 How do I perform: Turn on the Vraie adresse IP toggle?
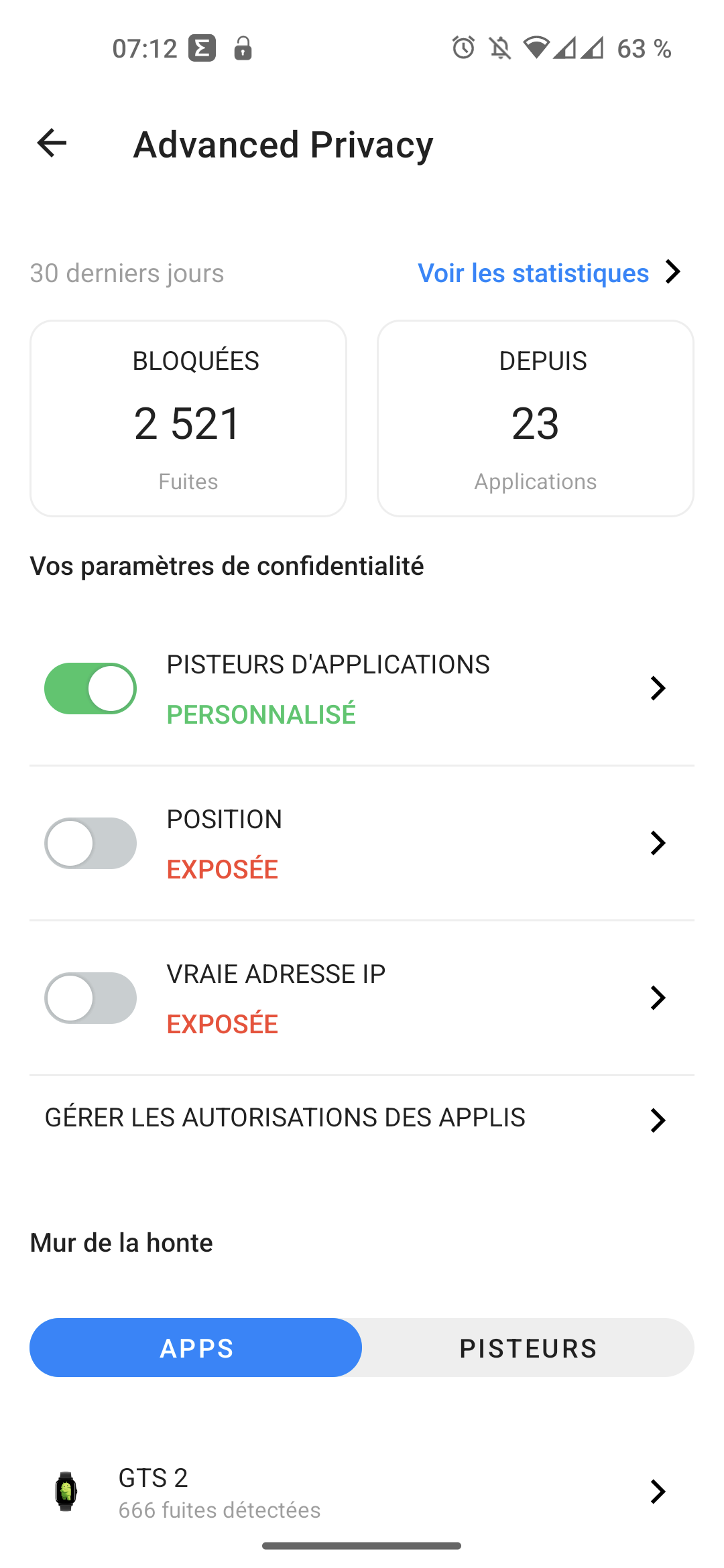point(90,998)
